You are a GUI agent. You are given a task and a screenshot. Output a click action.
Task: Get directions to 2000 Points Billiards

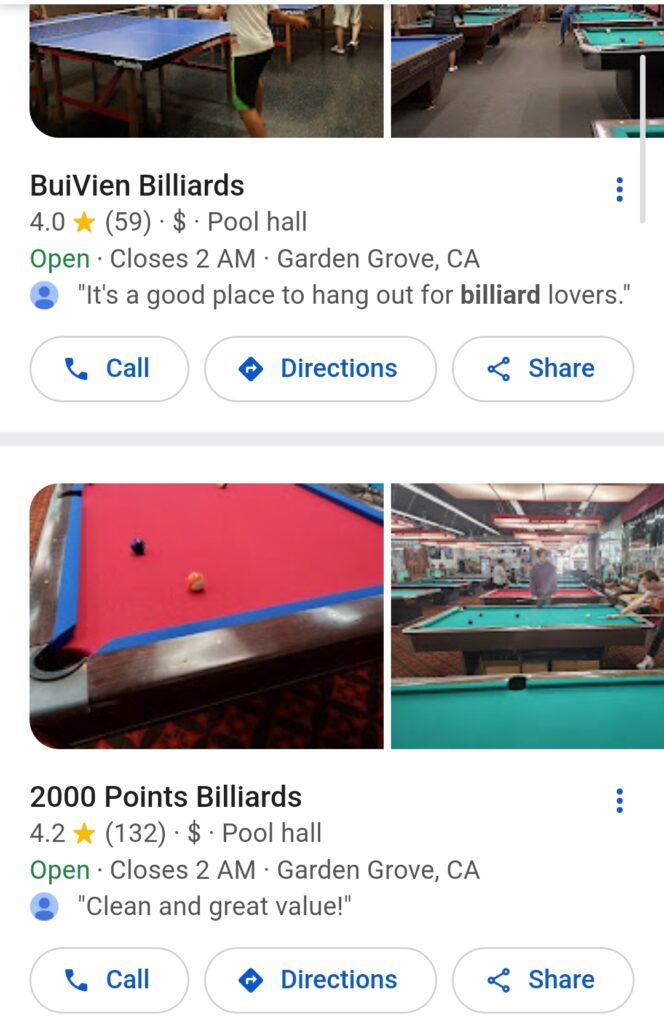(x=320, y=980)
